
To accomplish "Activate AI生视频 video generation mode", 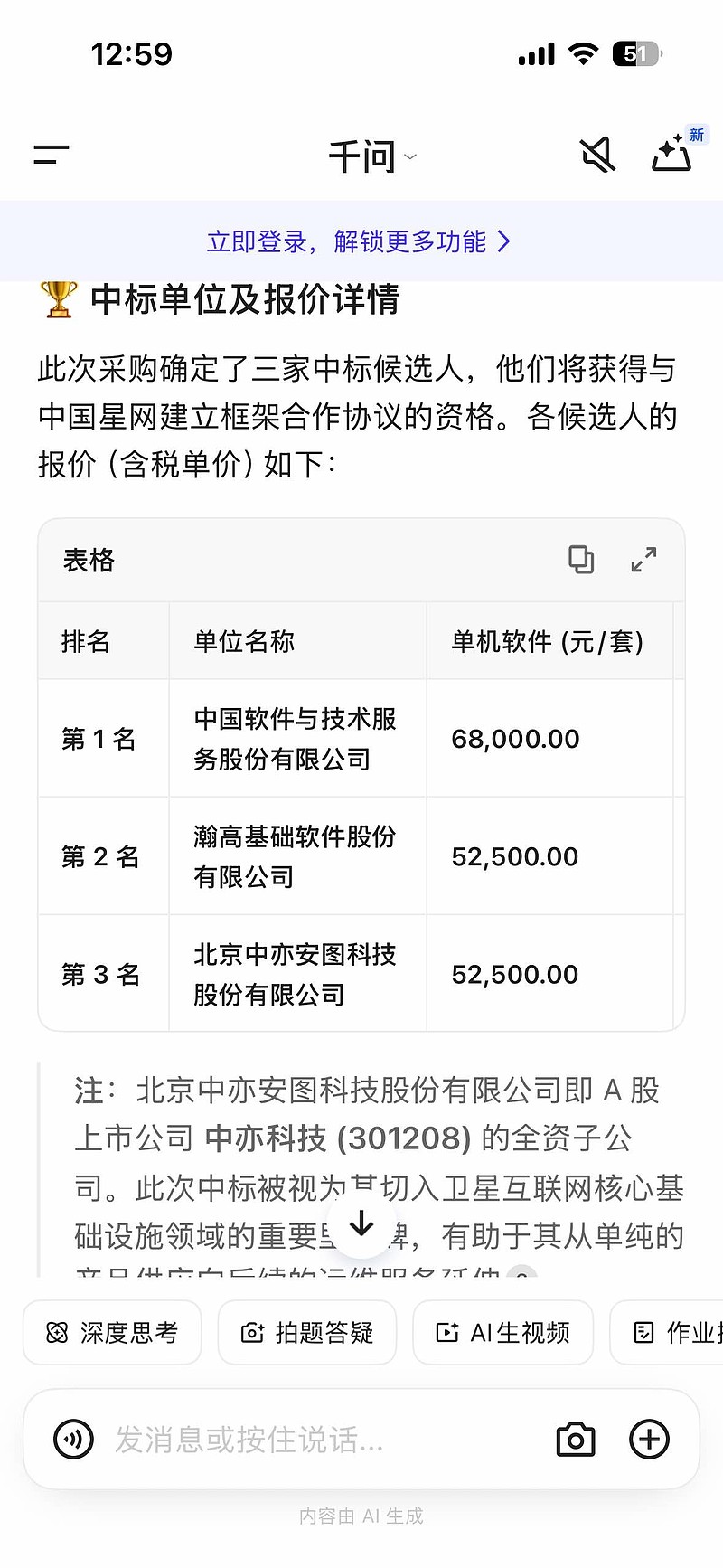I will click(x=502, y=1332).
